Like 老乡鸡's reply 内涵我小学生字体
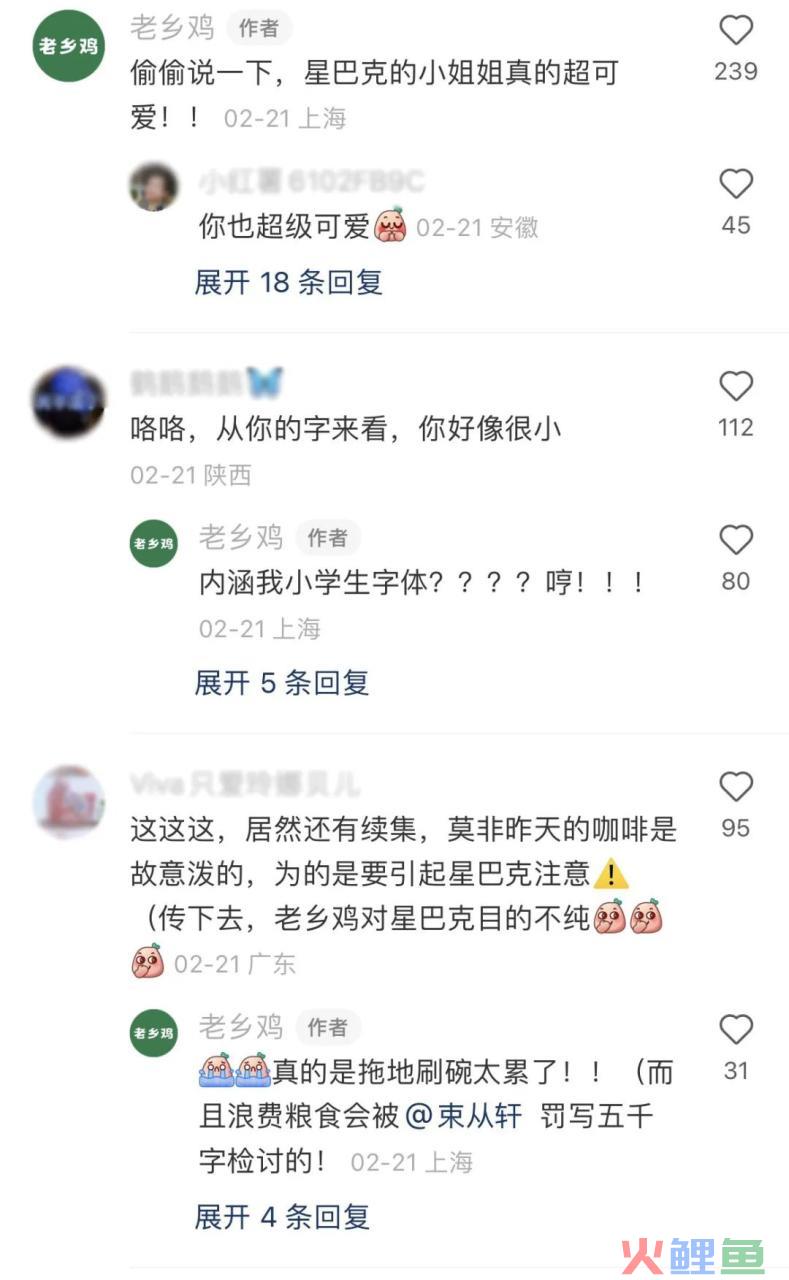 (x=736, y=540)
